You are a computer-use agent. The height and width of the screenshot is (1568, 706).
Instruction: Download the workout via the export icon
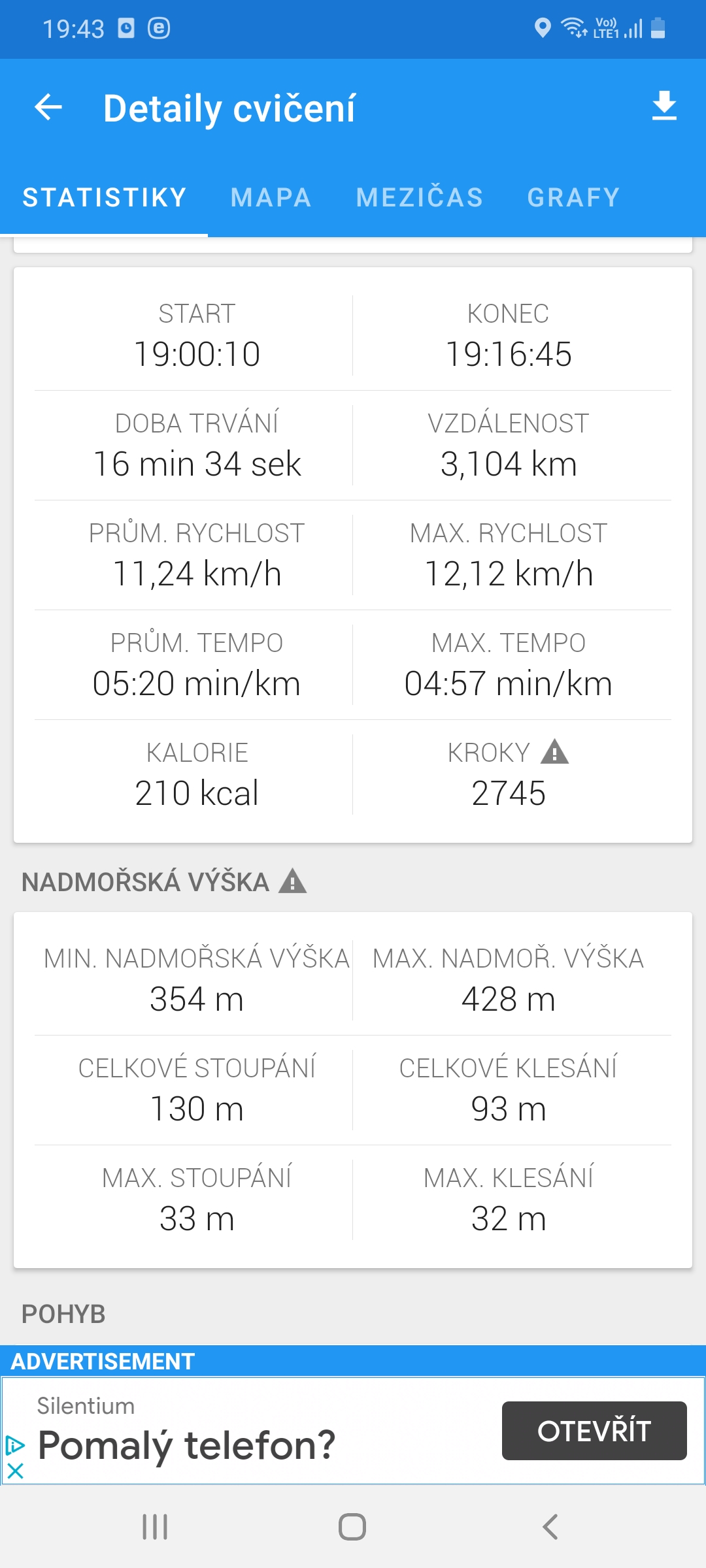click(664, 106)
